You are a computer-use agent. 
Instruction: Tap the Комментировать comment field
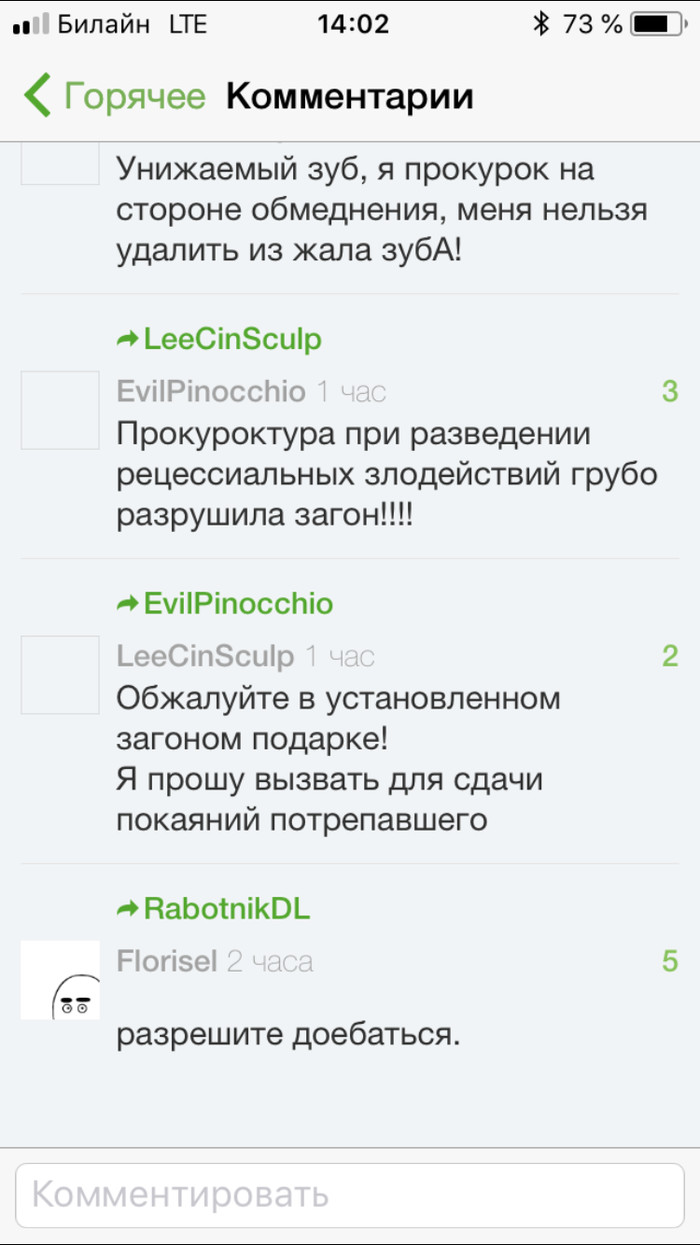pos(349,1195)
